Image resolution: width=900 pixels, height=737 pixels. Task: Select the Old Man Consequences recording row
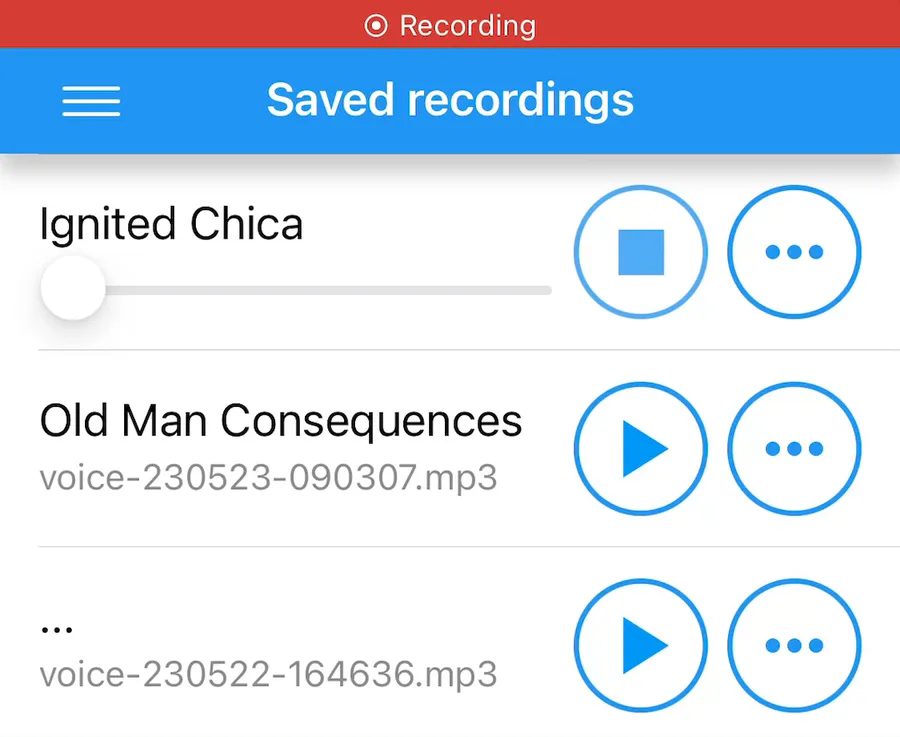pos(280,447)
